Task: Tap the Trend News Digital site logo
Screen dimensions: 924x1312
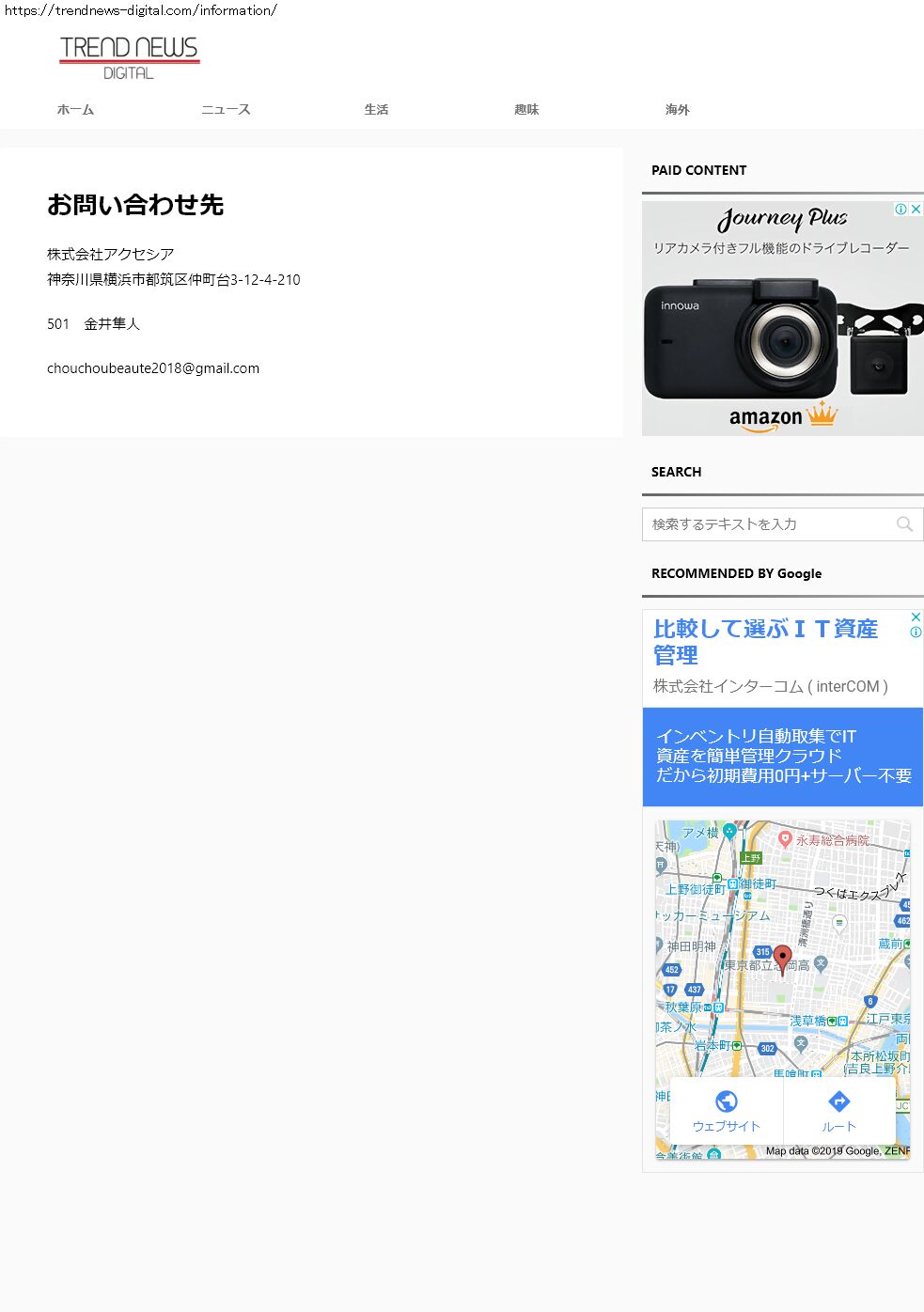Action: [x=129, y=57]
